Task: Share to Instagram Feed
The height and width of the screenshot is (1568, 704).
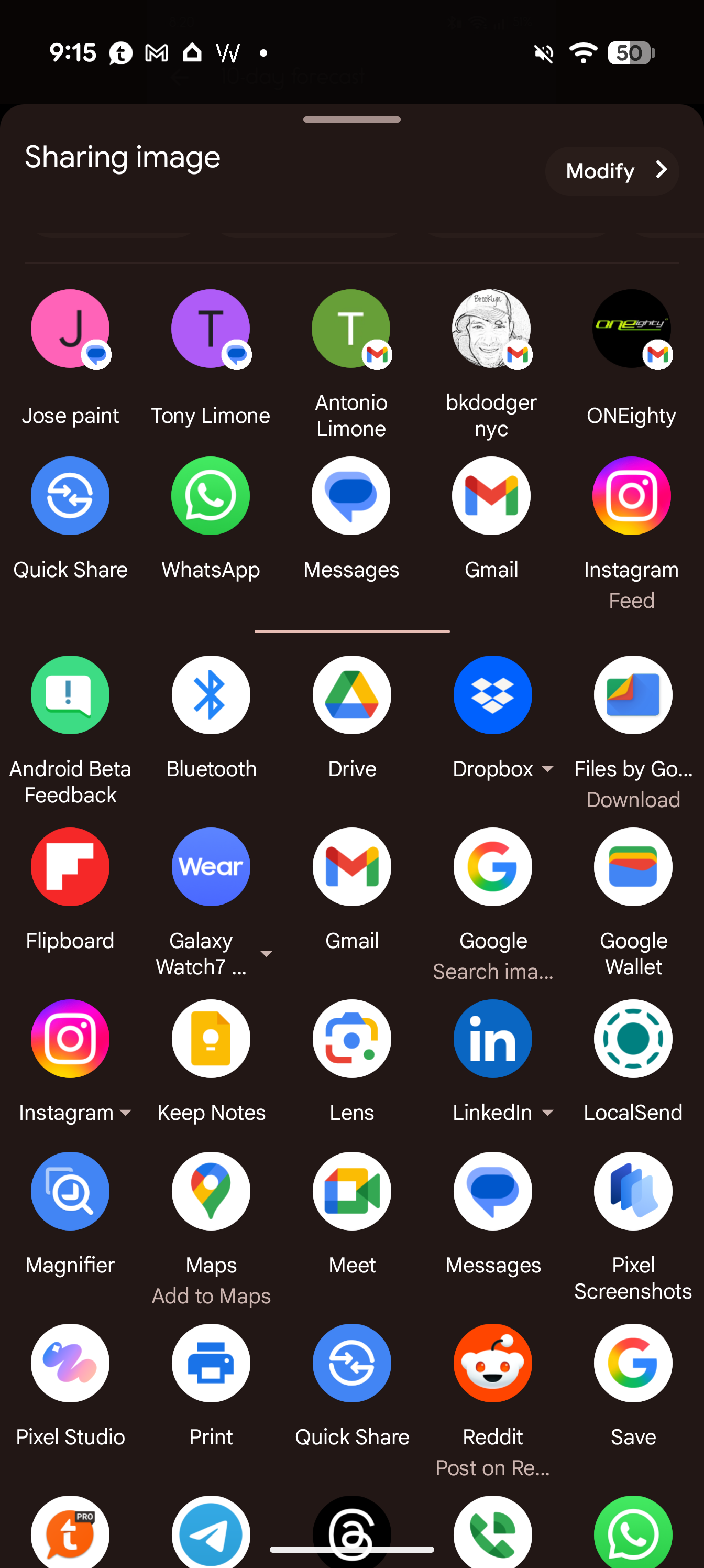Action: click(x=632, y=496)
